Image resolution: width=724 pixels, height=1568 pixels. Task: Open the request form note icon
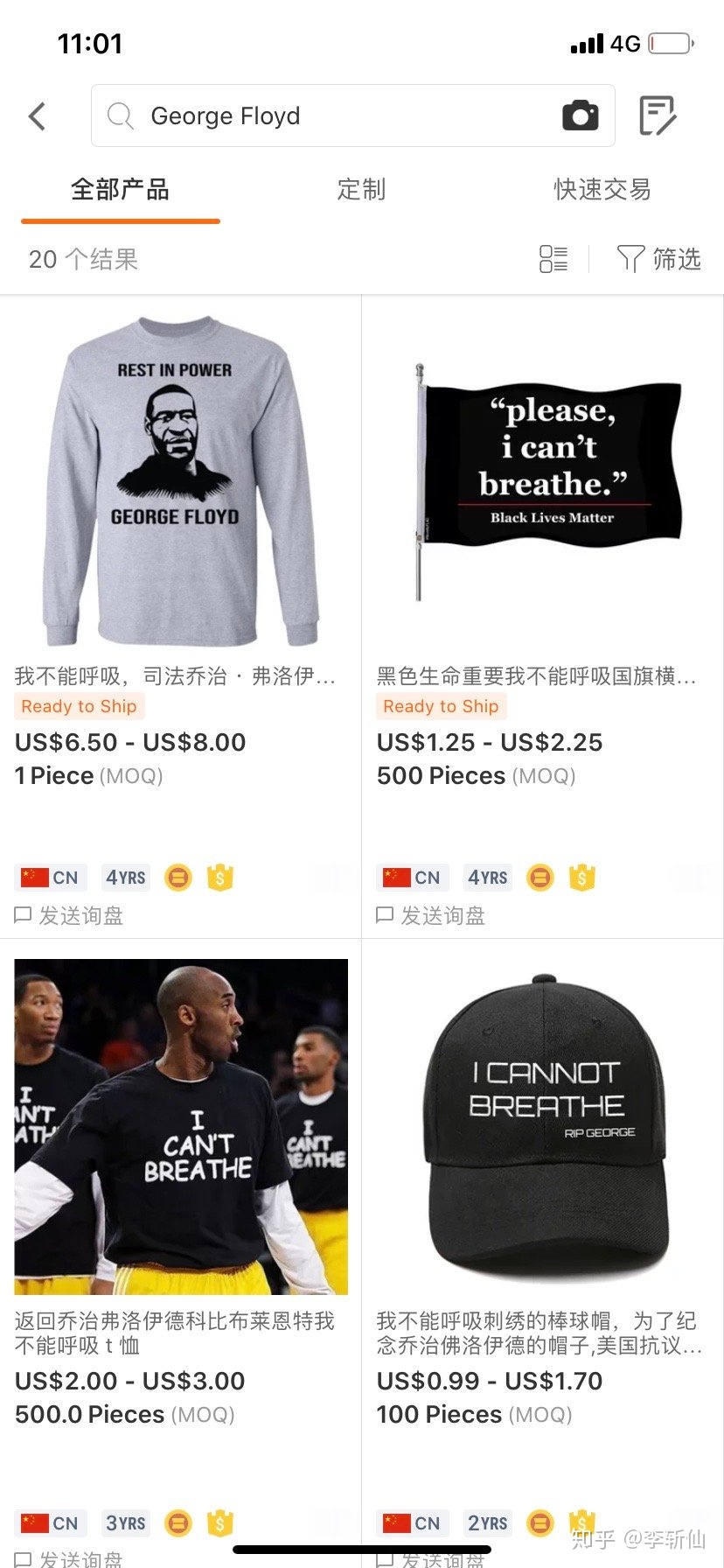click(x=658, y=115)
